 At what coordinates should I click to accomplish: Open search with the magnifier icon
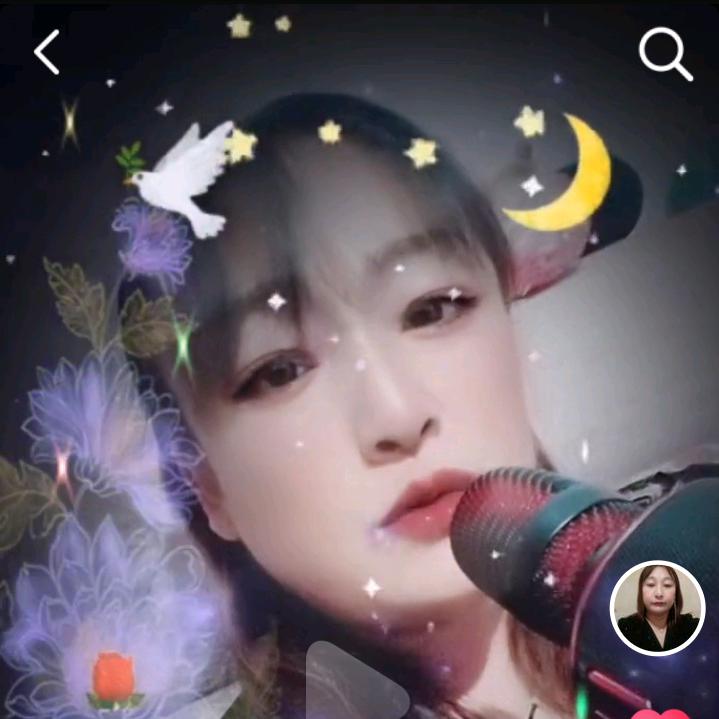click(x=665, y=53)
